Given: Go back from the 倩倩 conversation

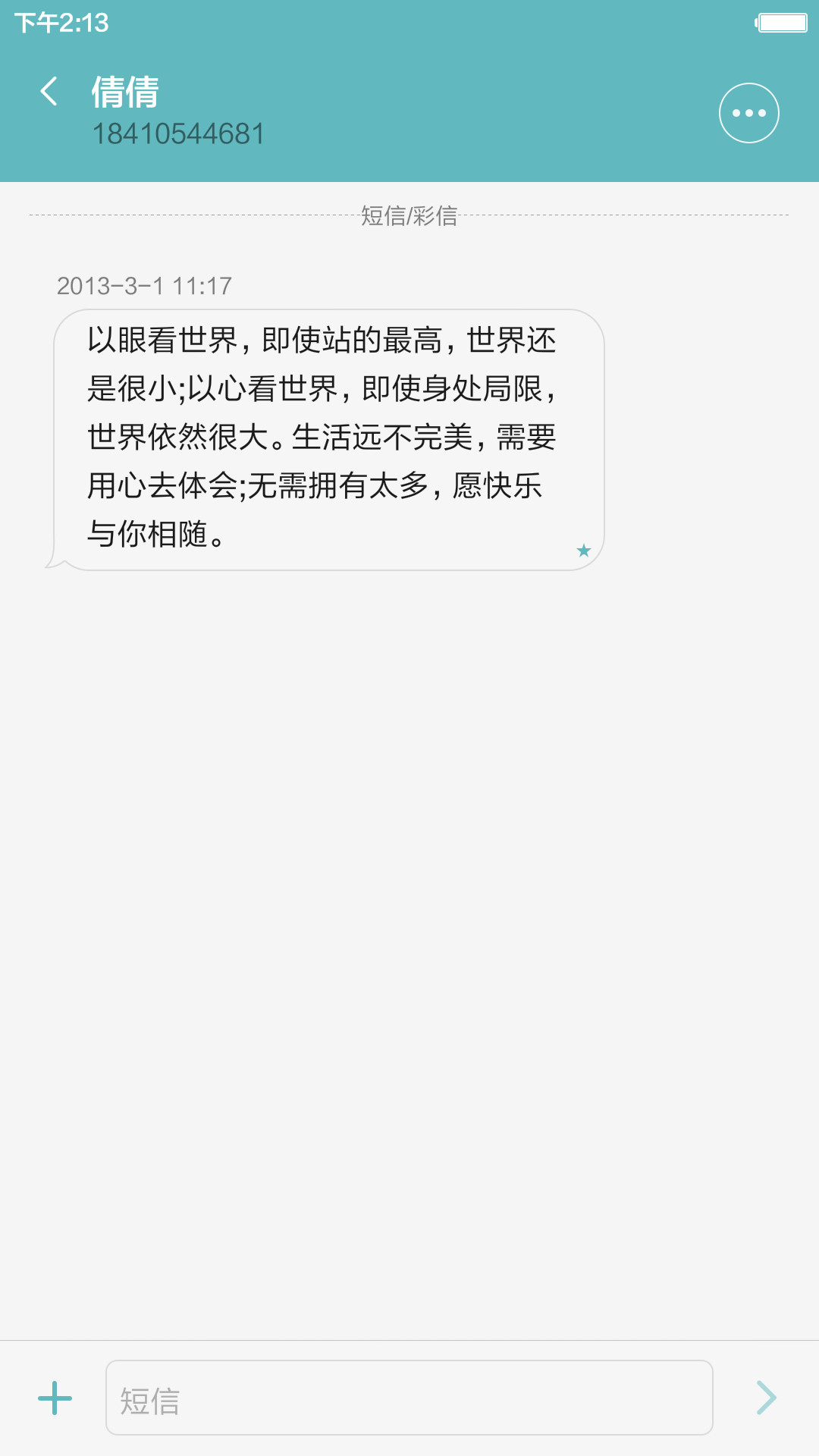Looking at the screenshot, I should (x=49, y=92).
